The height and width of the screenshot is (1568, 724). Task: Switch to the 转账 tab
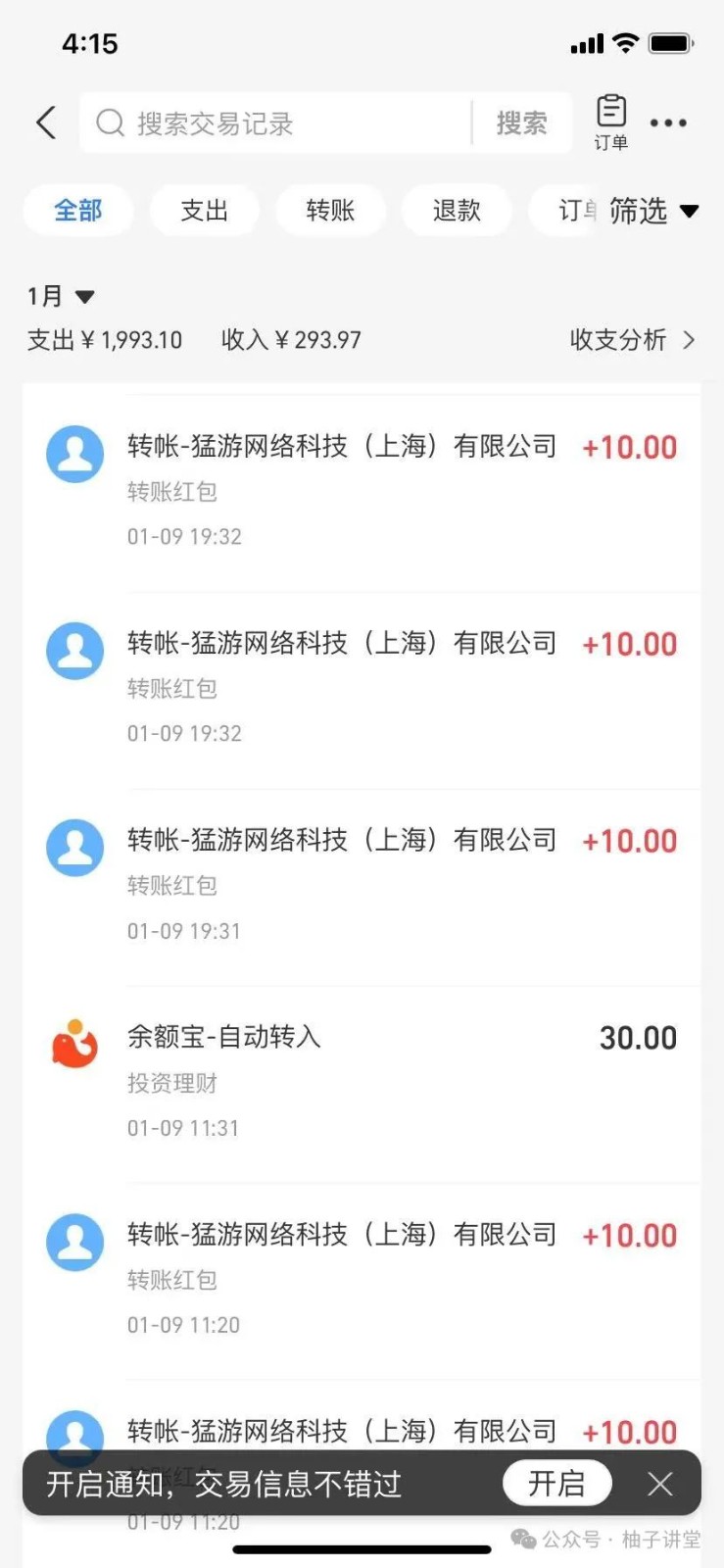click(x=330, y=211)
